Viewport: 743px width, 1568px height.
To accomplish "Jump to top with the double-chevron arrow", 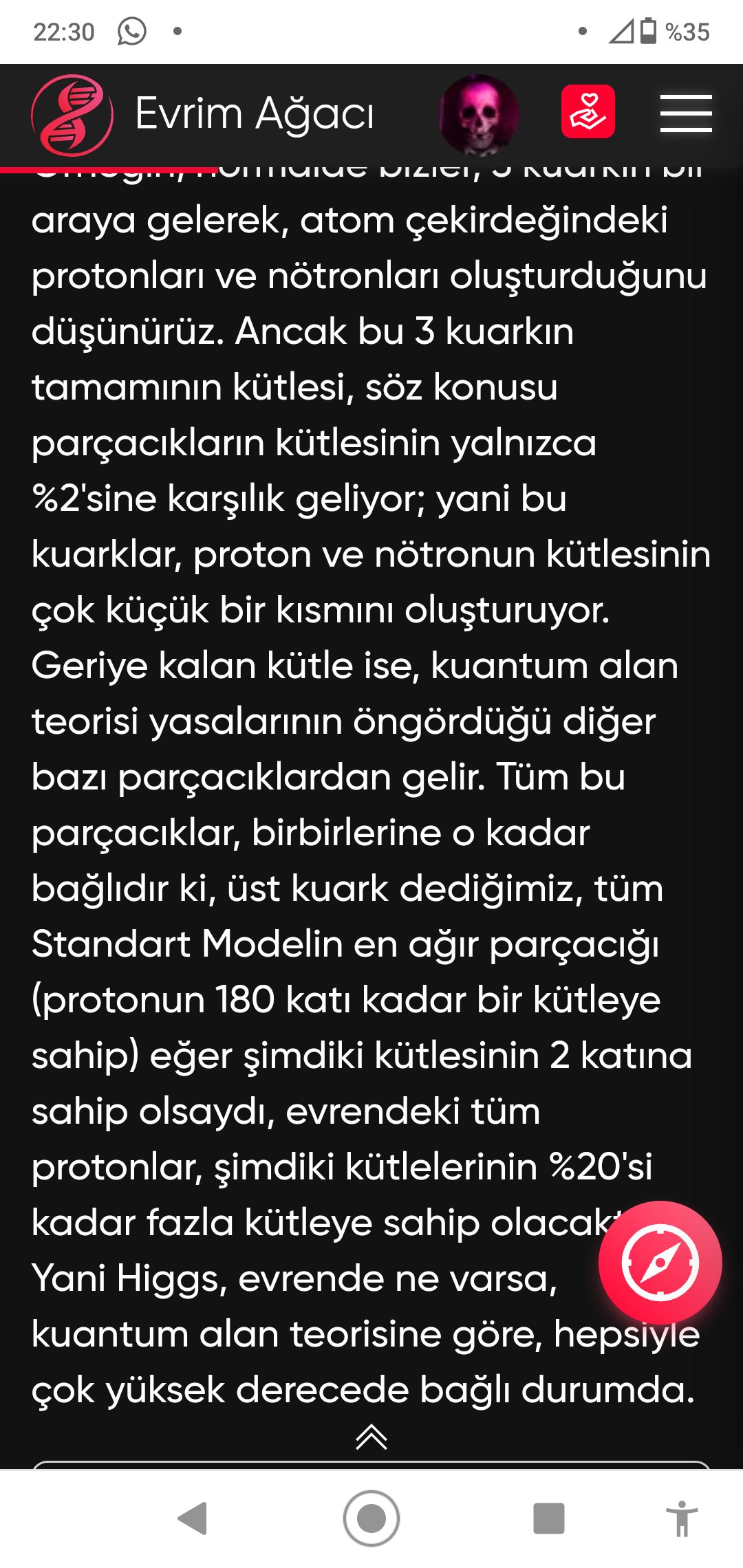I will click(371, 1437).
